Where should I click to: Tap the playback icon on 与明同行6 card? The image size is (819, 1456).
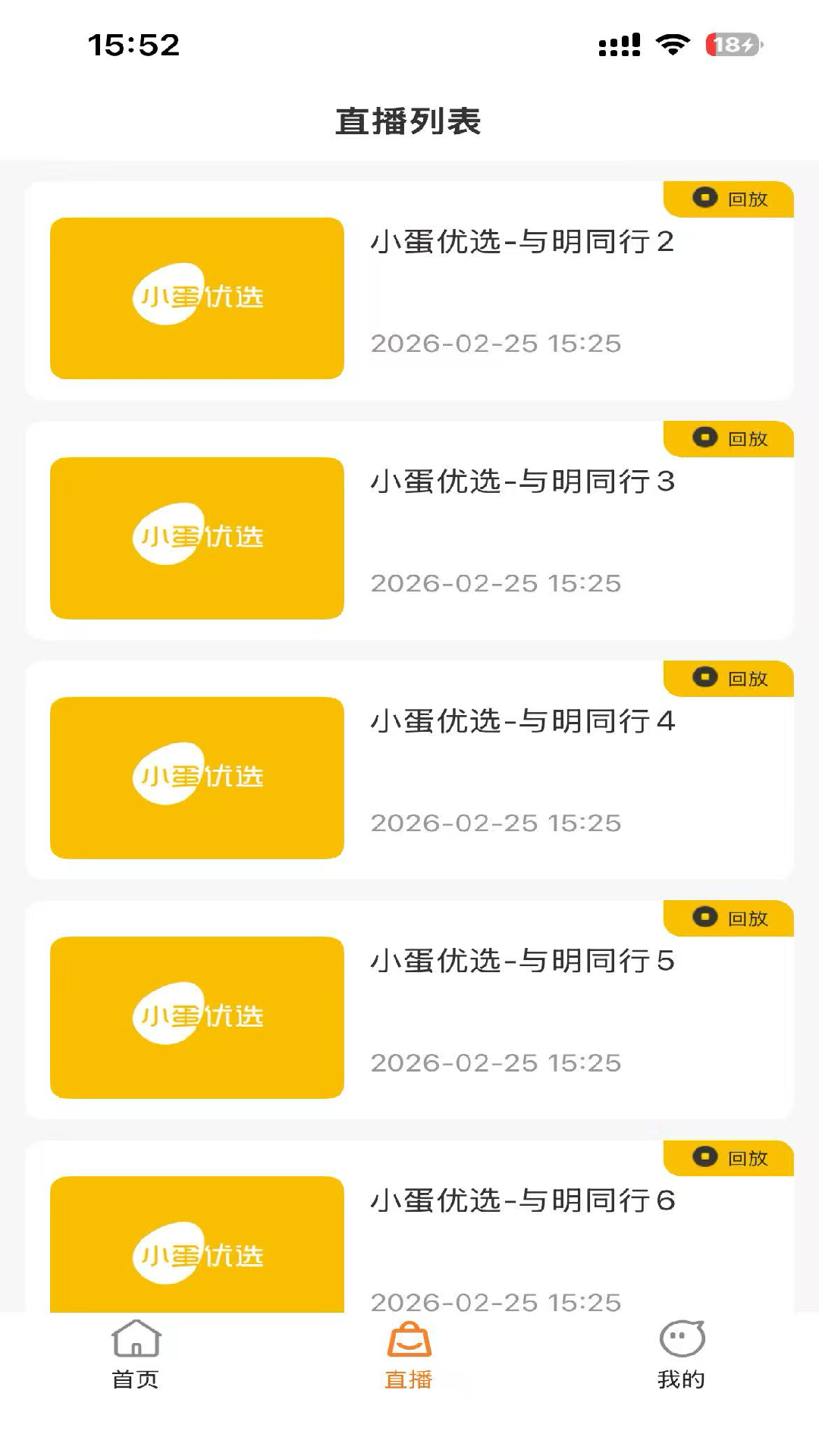coord(704,1158)
